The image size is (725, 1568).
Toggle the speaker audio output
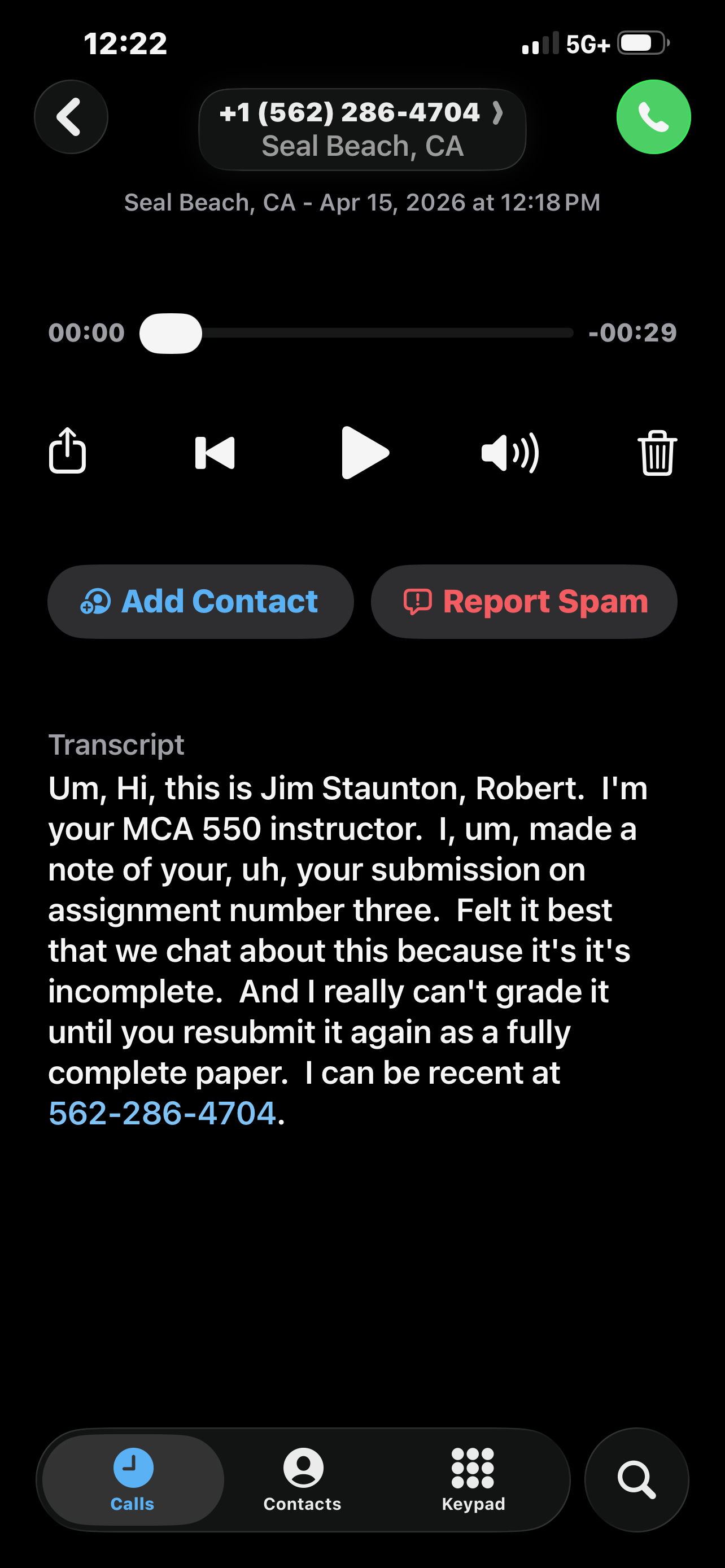point(510,453)
